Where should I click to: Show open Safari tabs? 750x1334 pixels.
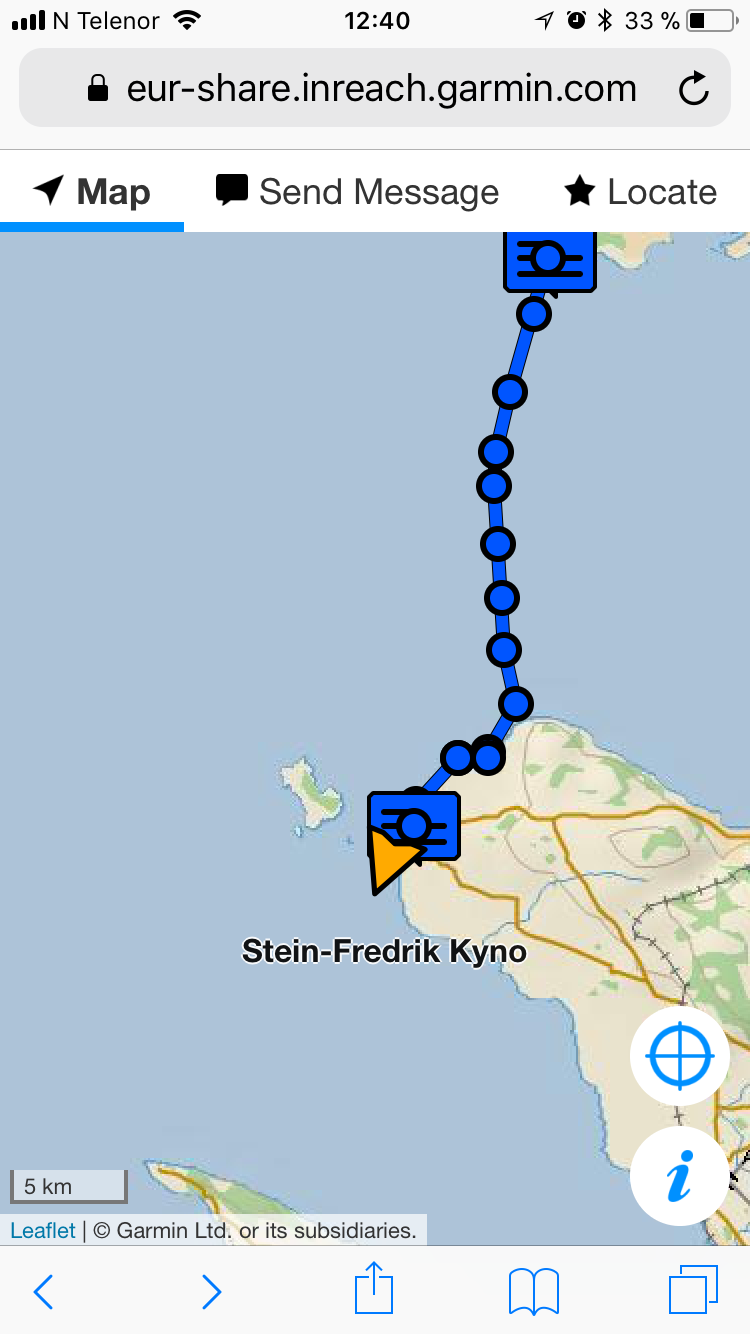pos(693,1291)
